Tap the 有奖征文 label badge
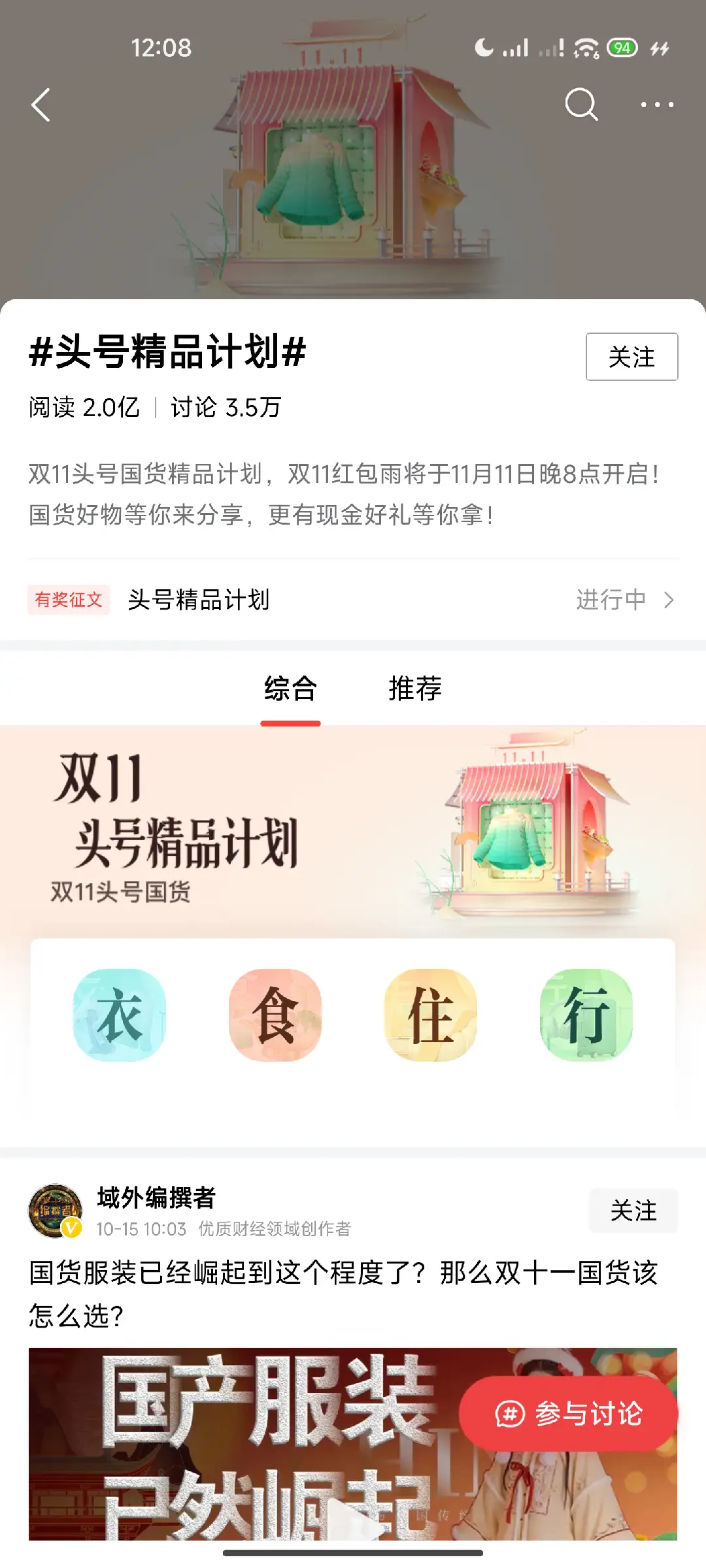This screenshot has width=706, height=1568. coord(68,599)
